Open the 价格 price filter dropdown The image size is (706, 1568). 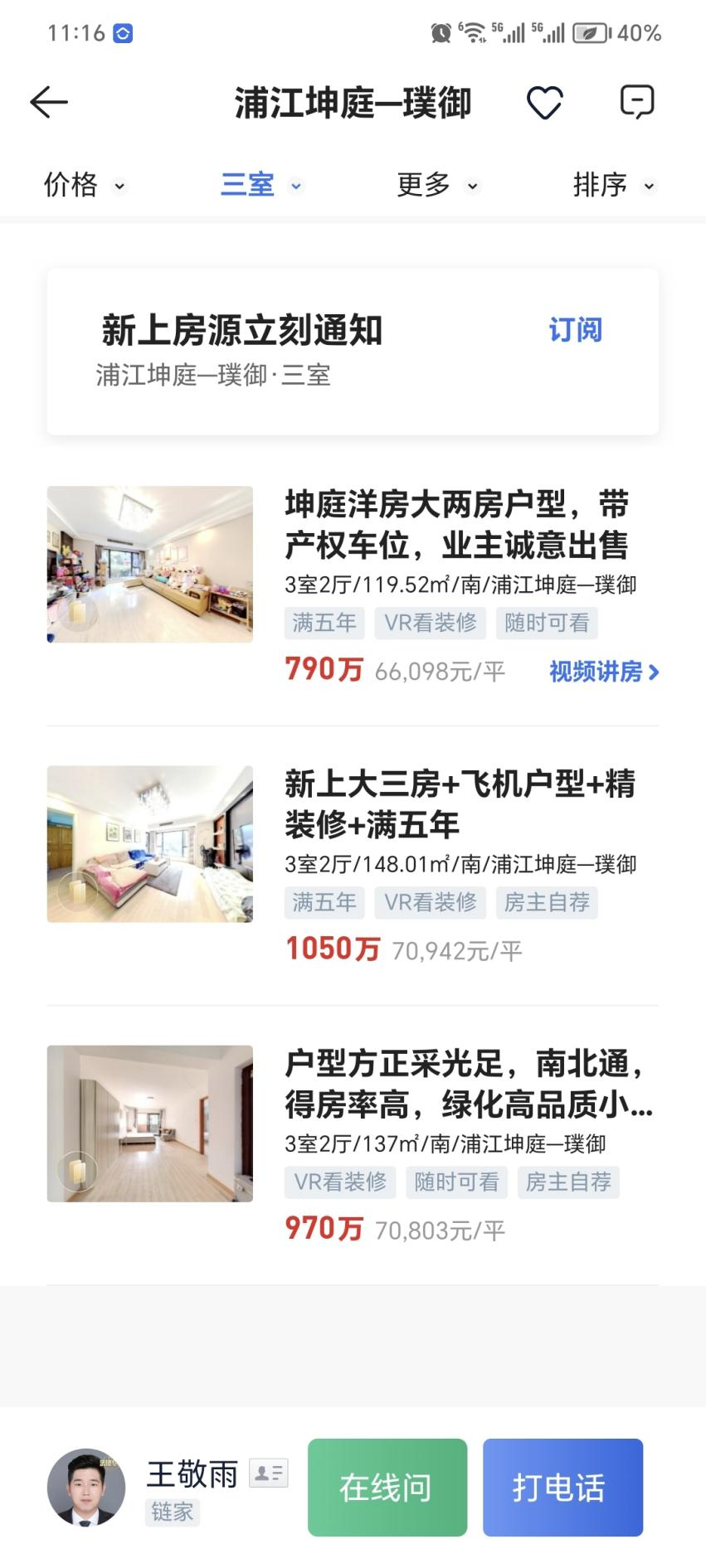(84, 185)
